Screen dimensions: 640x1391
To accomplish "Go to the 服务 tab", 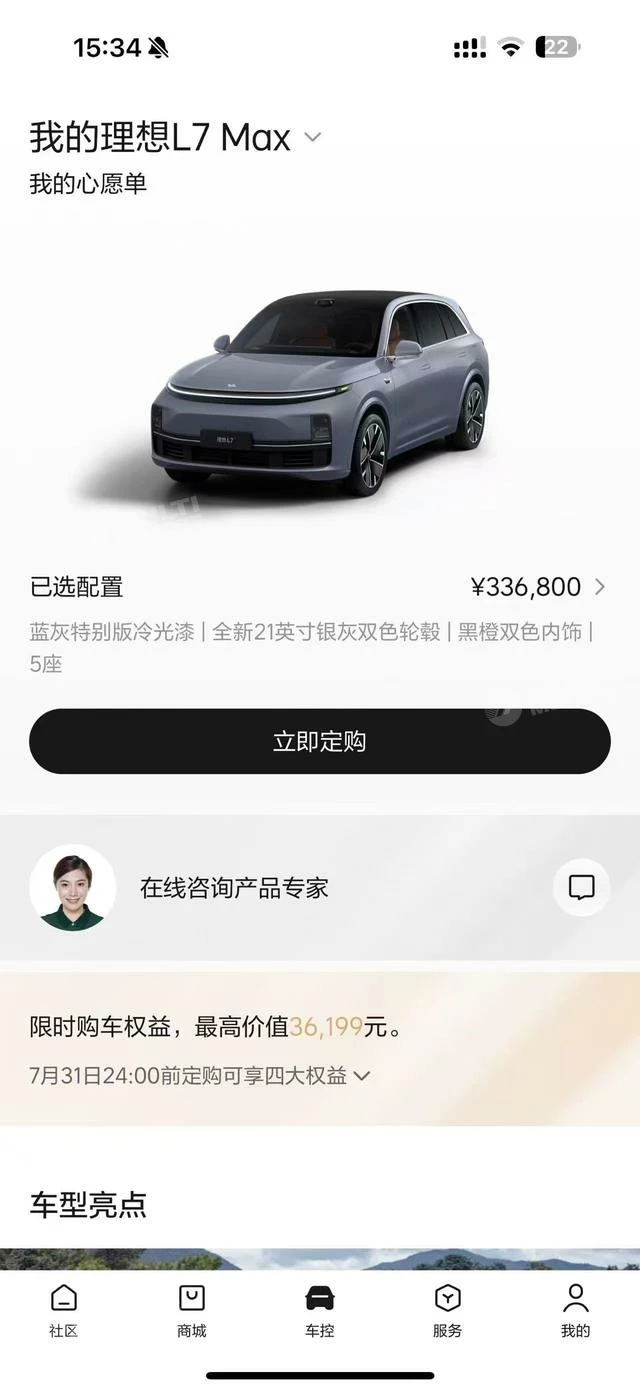I will (448, 1311).
